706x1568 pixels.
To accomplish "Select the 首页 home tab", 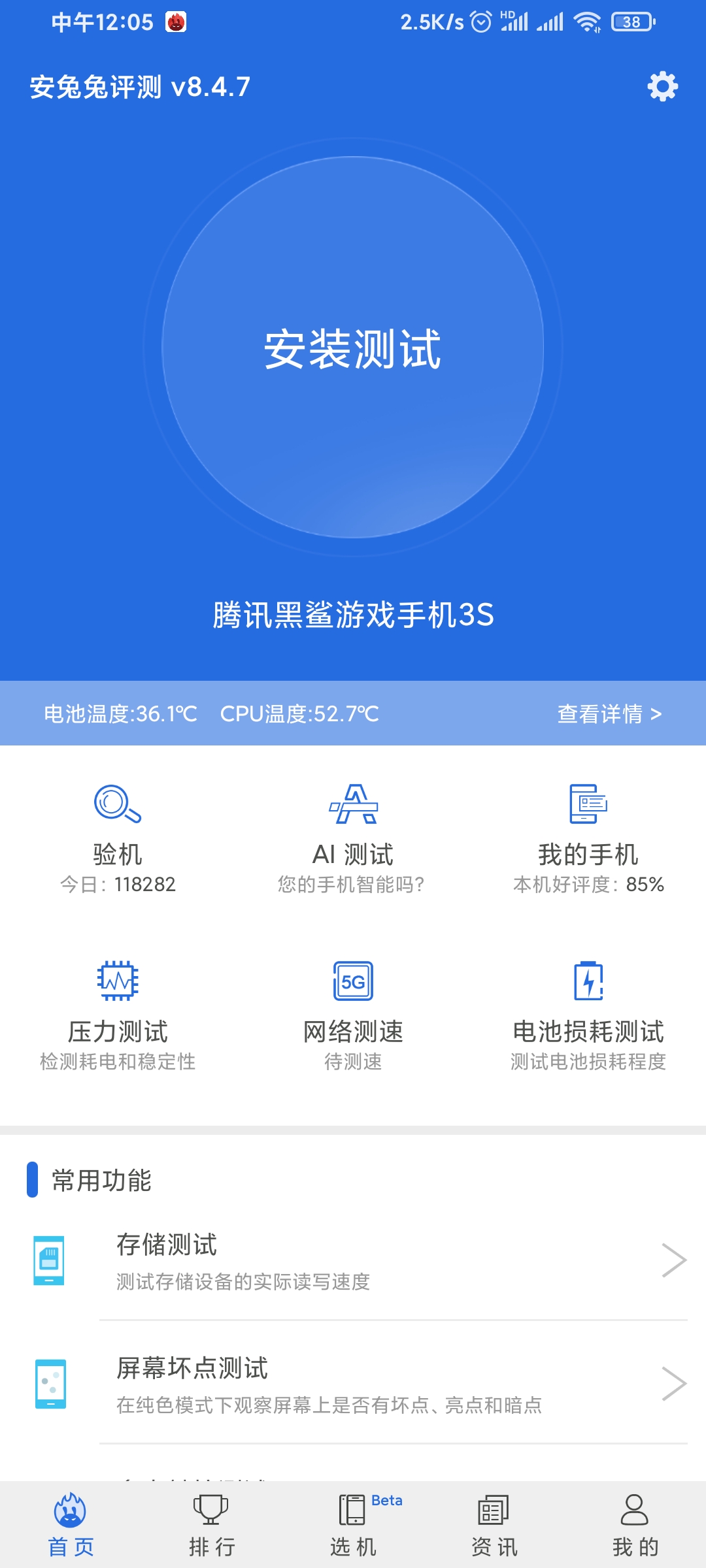I will click(71, 1525).
